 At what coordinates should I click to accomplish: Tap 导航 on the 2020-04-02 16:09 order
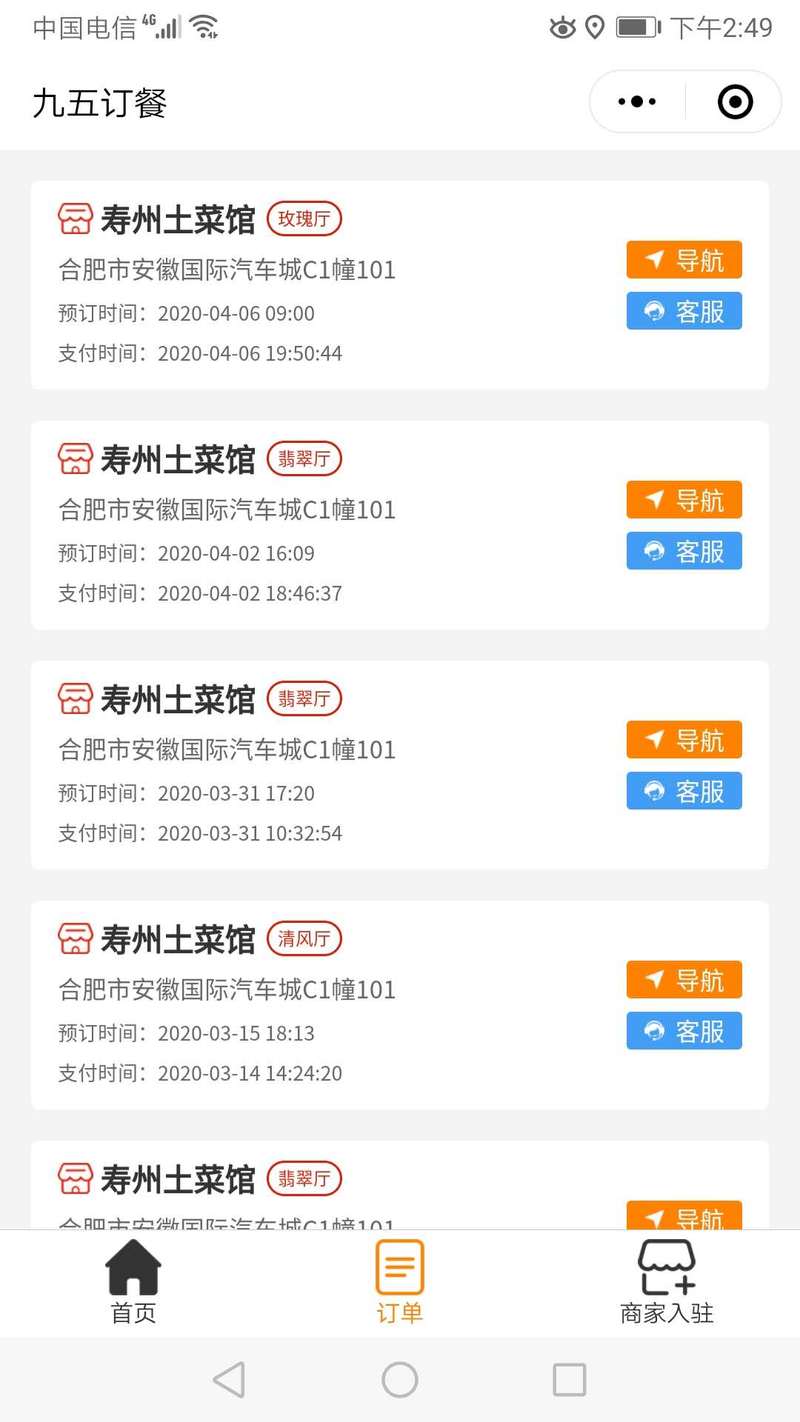[684, 500]
